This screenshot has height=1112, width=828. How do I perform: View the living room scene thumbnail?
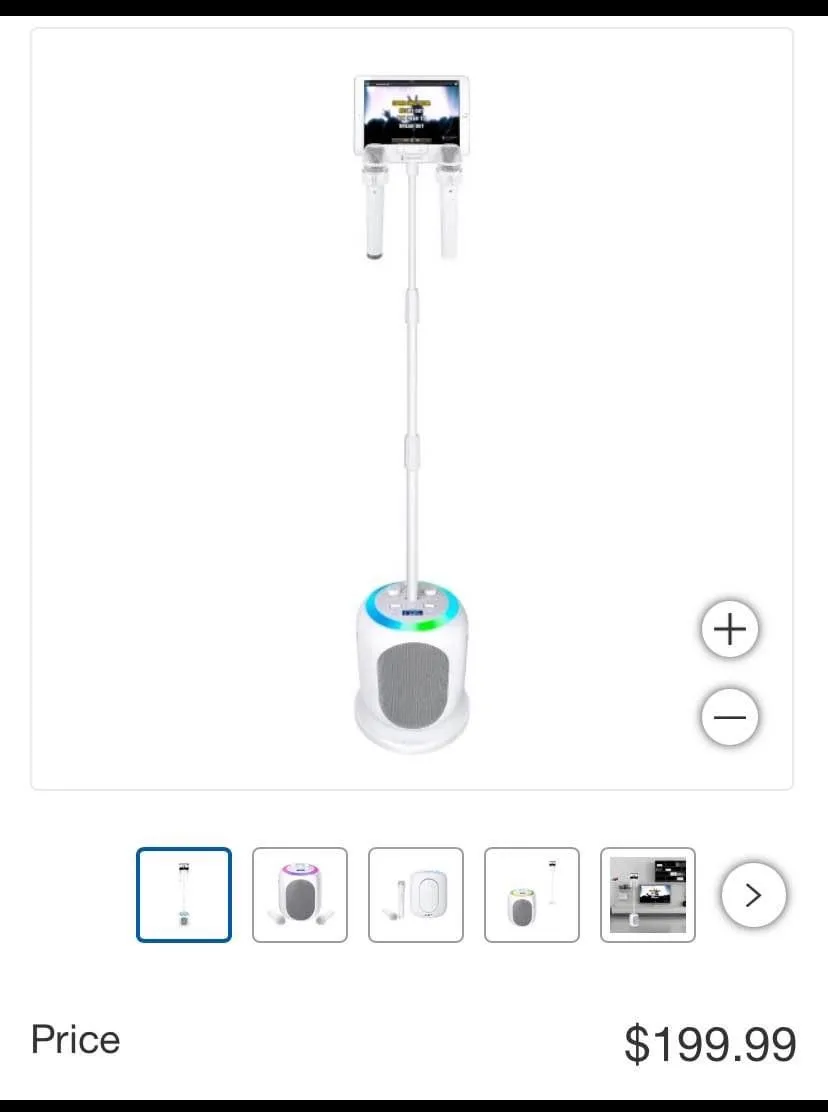(x=648, y=895)
